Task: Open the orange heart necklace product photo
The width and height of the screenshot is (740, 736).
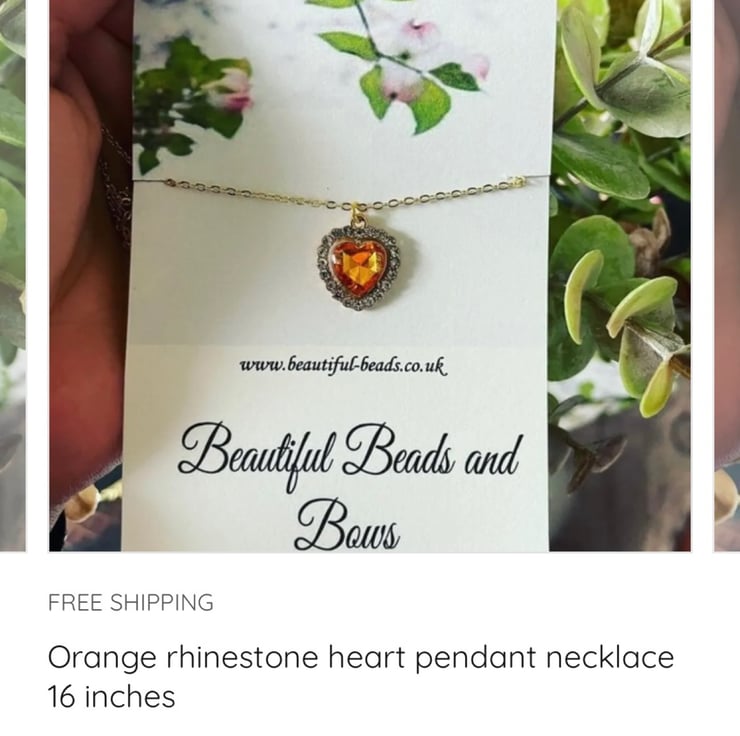Action: (x=369, y=275)
